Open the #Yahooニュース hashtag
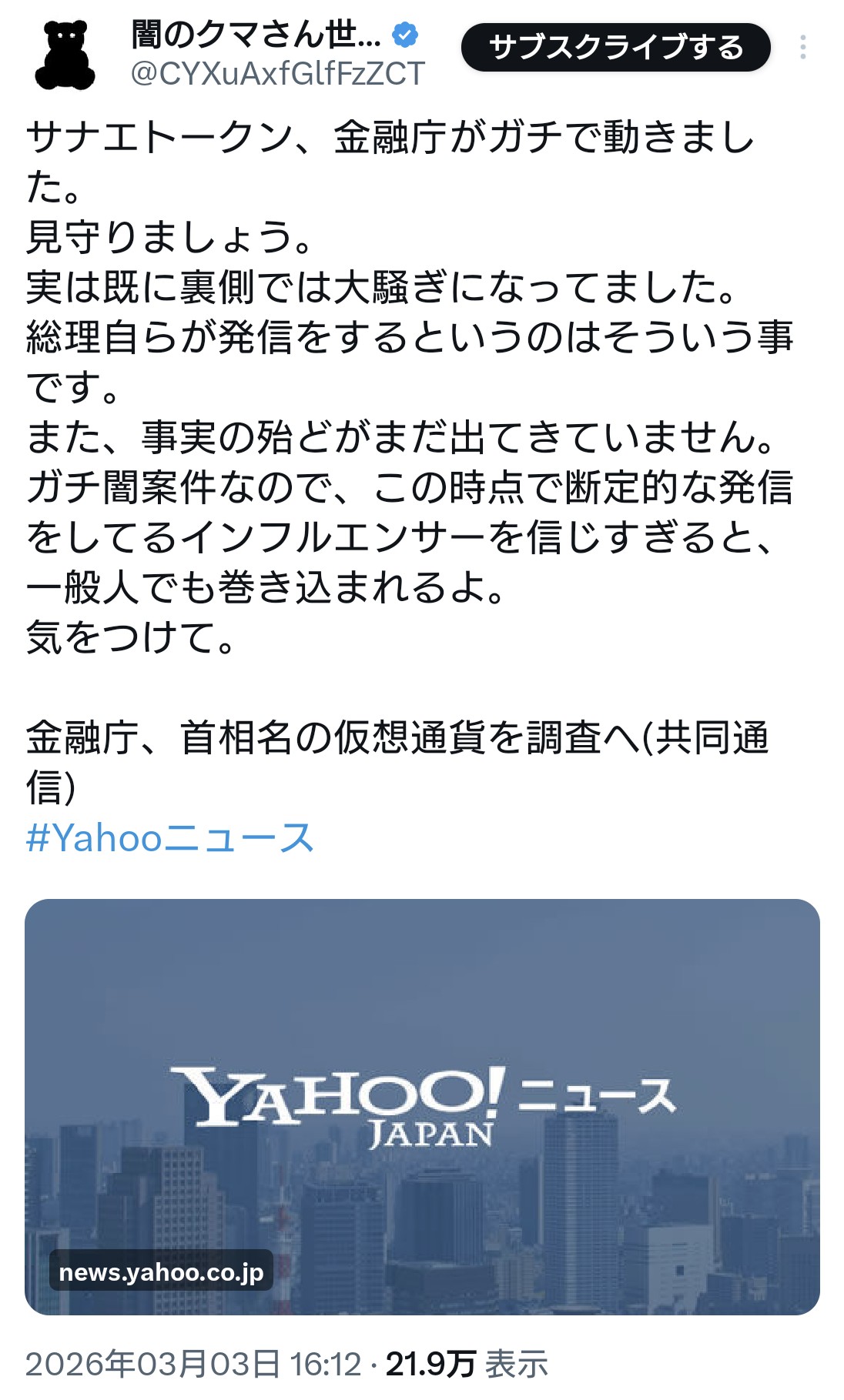 170,838
